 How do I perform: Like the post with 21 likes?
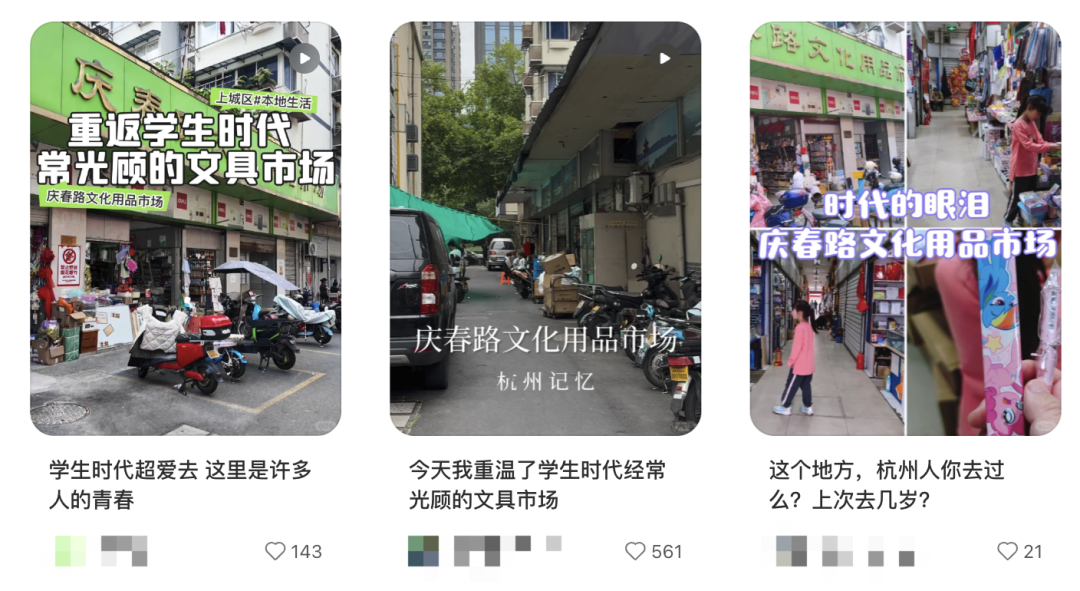(x=1007, y=551)
